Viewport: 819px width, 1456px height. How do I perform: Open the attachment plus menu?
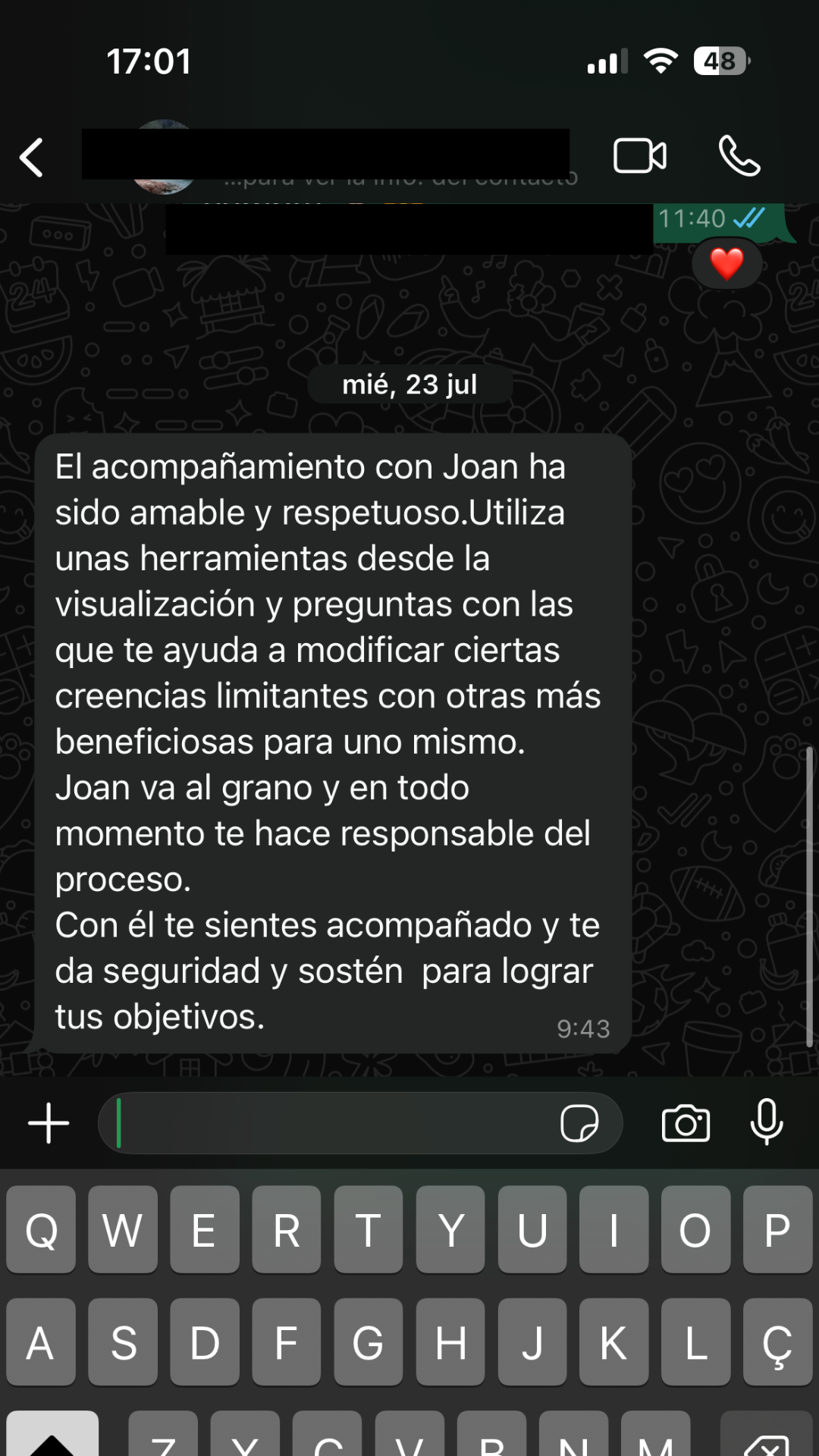pyautogui.click(x=49, y=1123)
